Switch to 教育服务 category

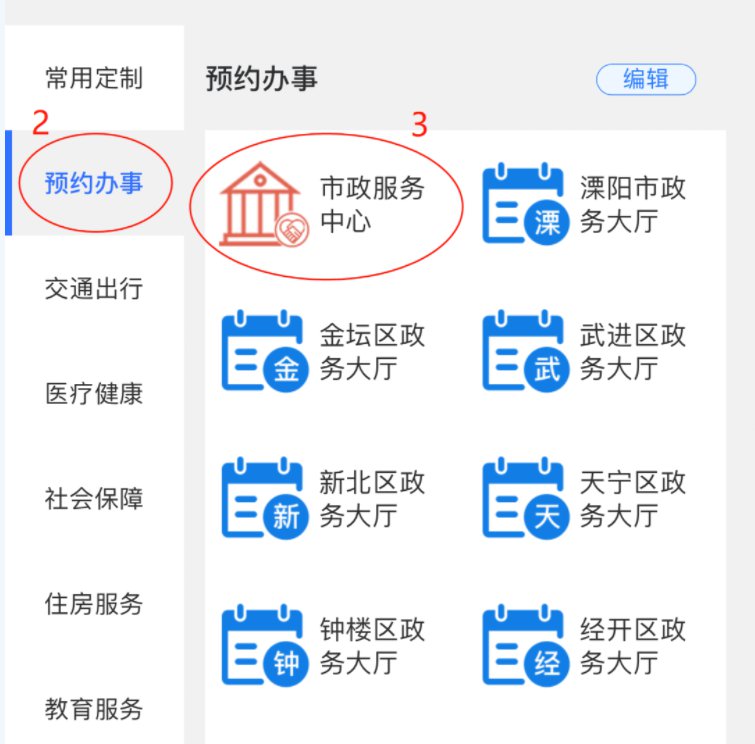point(94,709)
